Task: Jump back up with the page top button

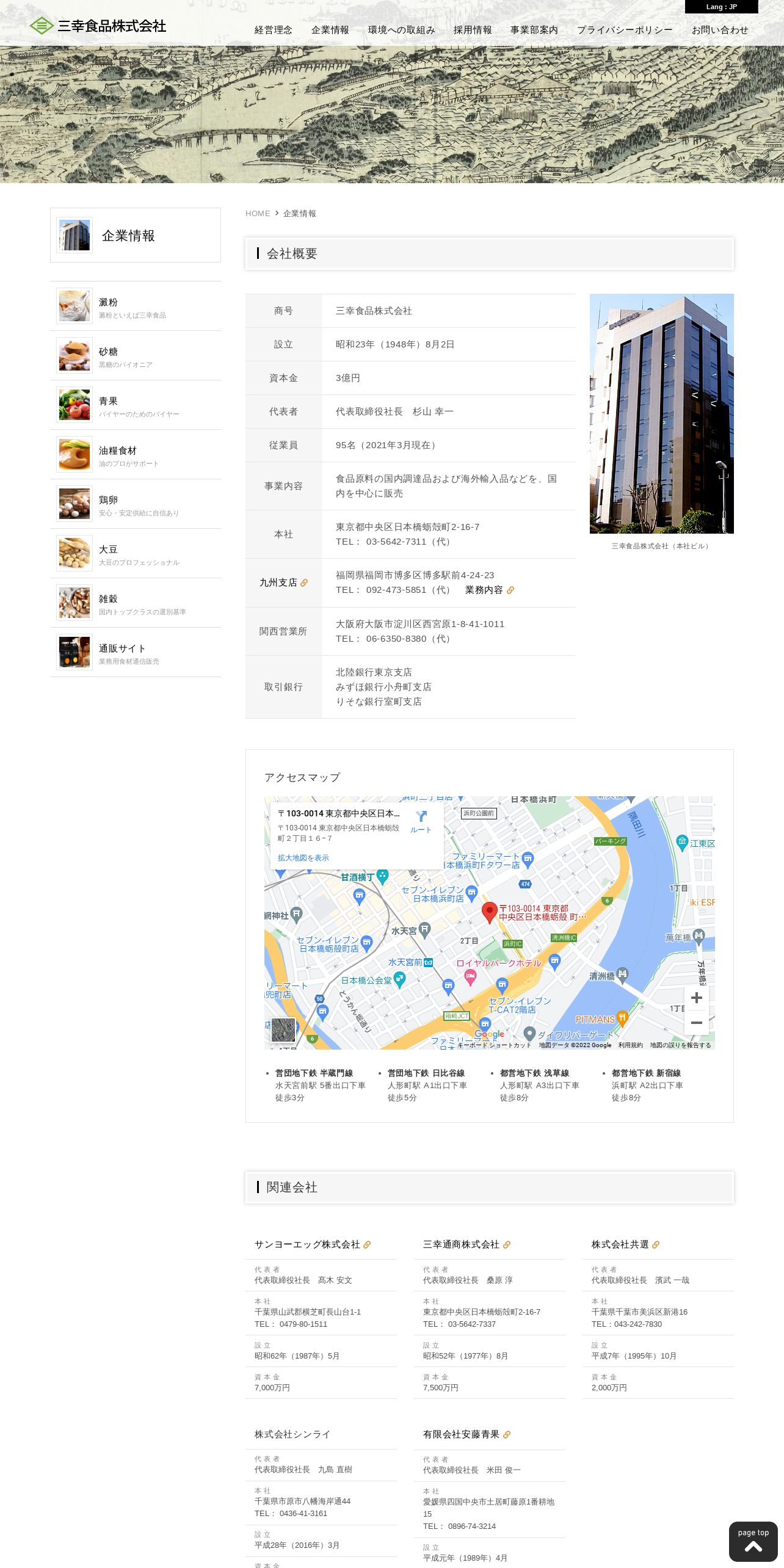Action: pos(753,1542)
